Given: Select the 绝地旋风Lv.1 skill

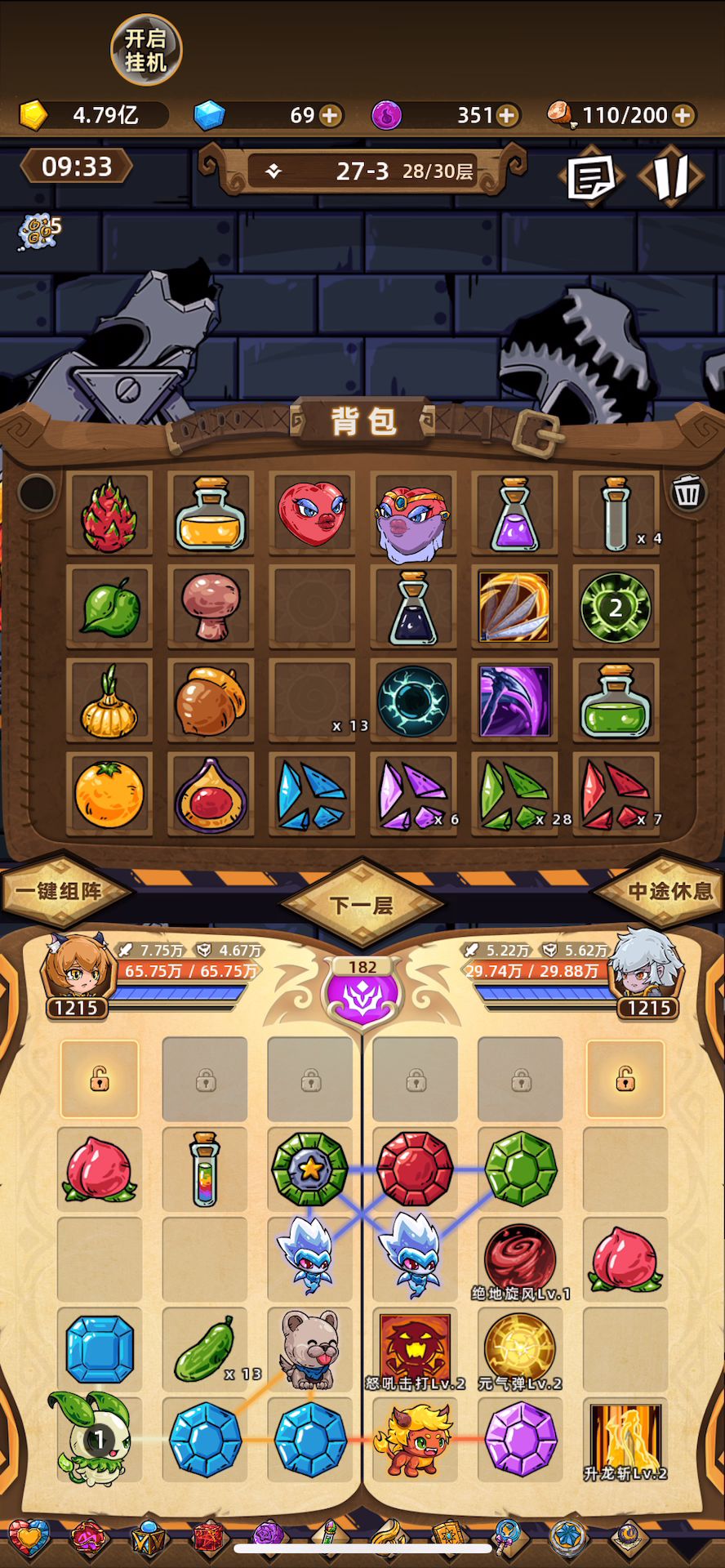Looking at the screenshot, I should pos(521,1260).
